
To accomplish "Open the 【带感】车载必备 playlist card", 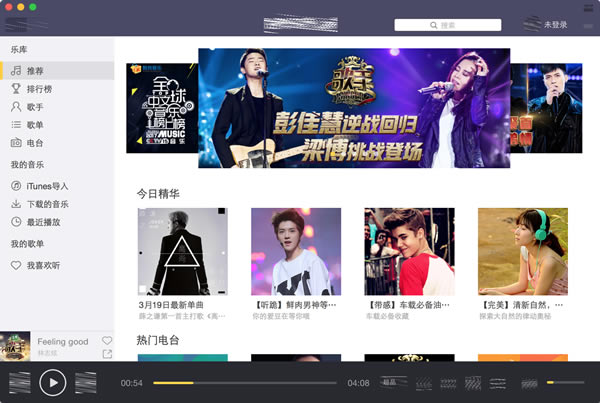I will click(x=409, y=252).
